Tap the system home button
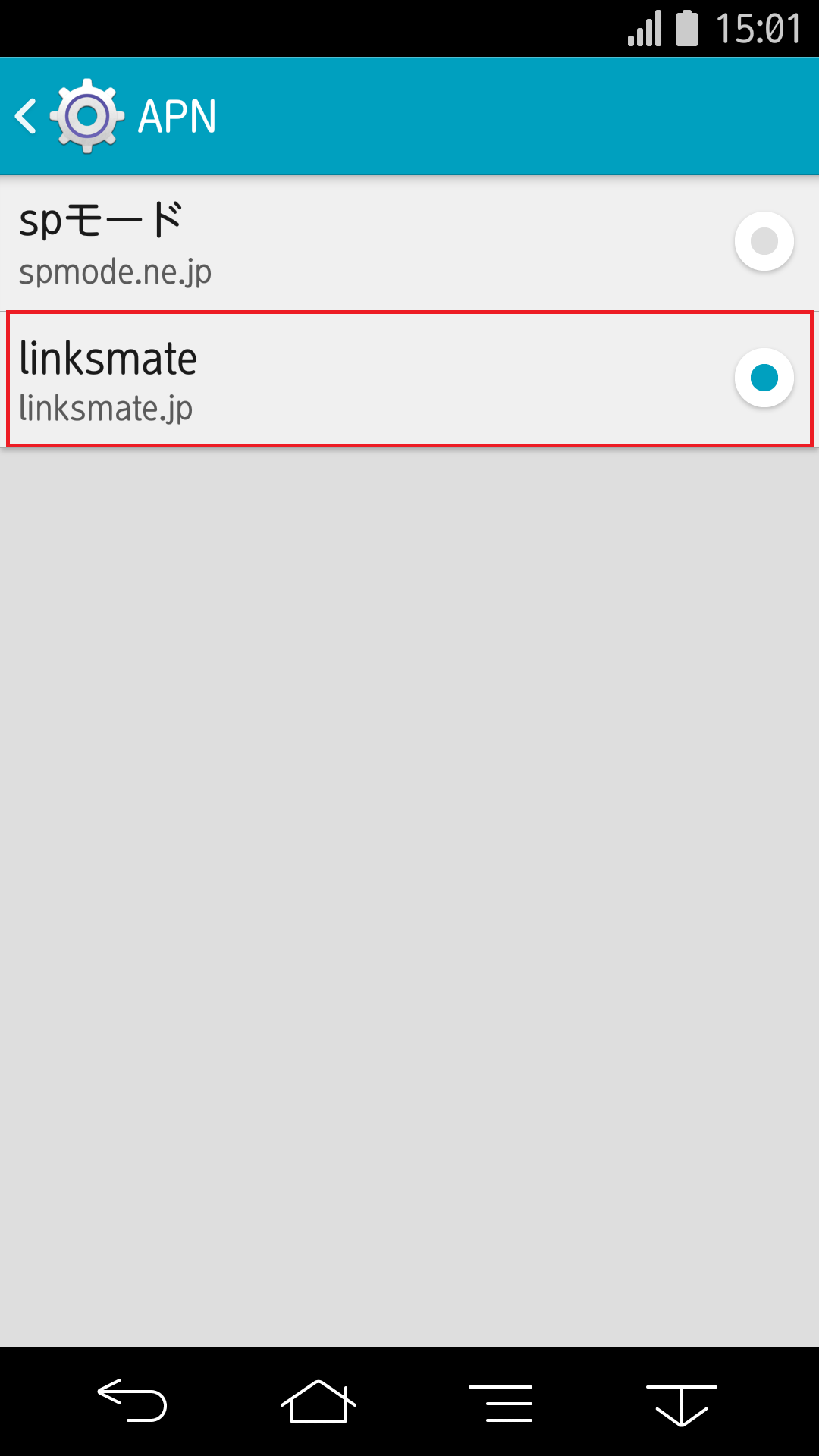Image resolution: width=819 pixels, height=1456 pixels. pos(318,1401)
